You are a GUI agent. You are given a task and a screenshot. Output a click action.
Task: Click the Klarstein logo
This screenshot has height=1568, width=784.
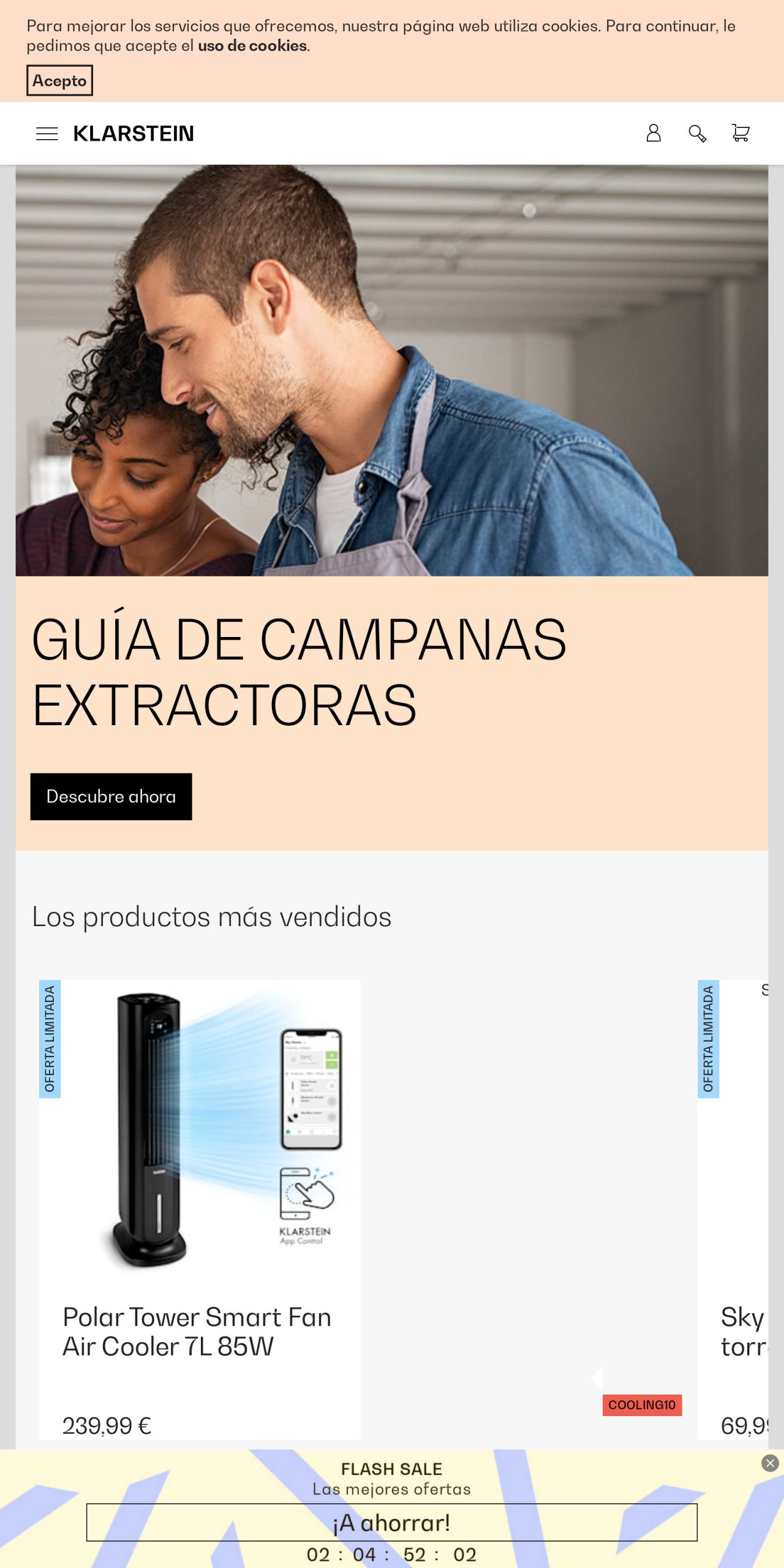(x=134, y=134)
